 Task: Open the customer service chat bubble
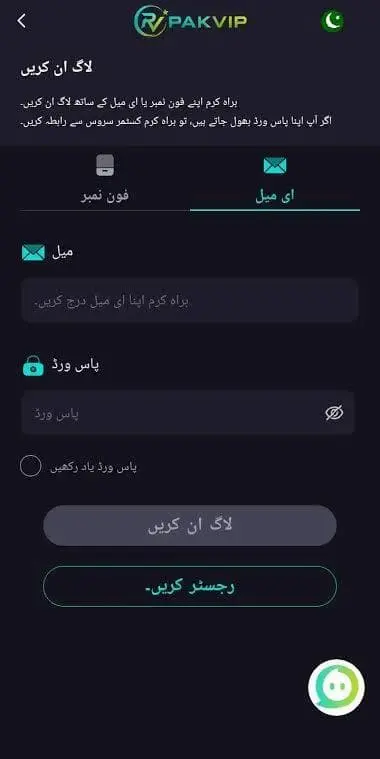[336, 687]
